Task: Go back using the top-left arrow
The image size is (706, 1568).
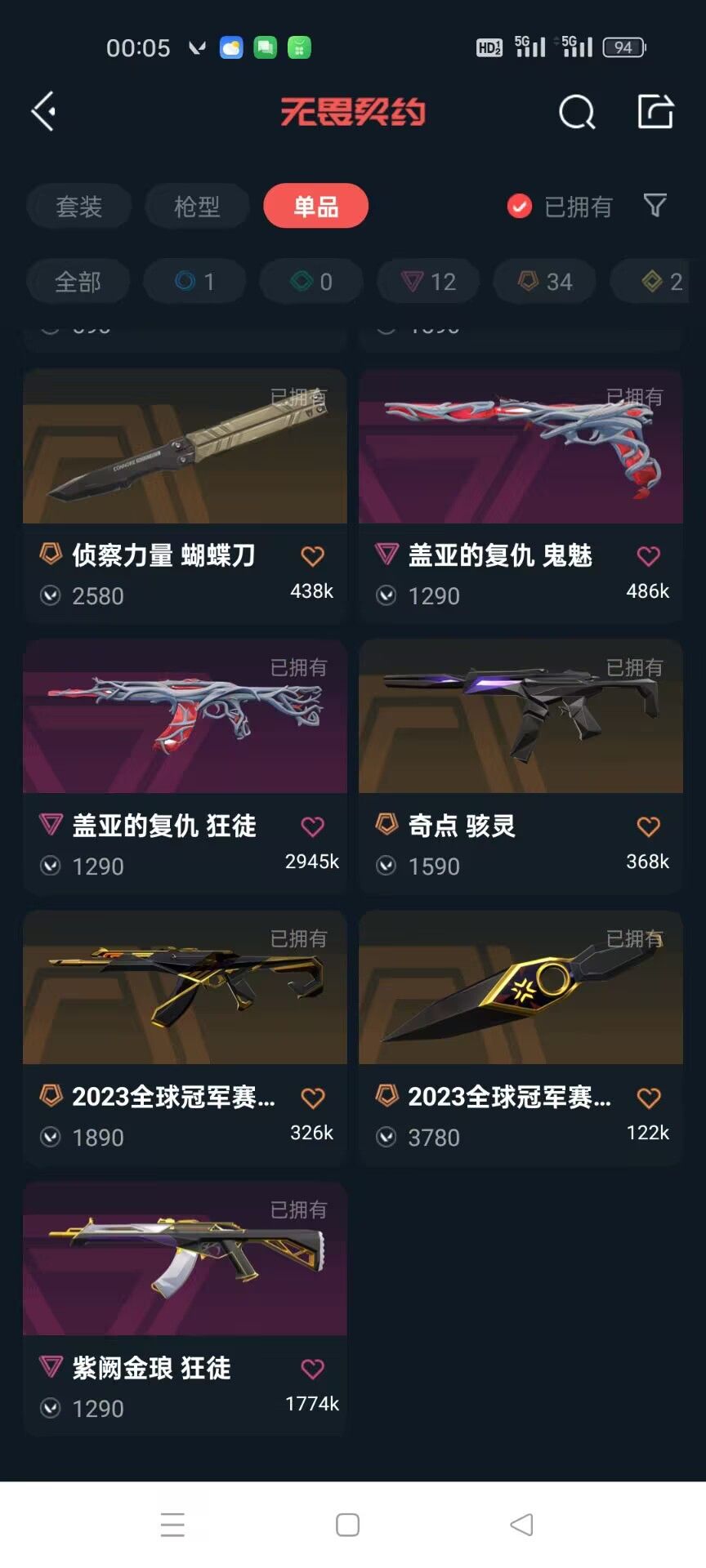Action: (43, 111)
